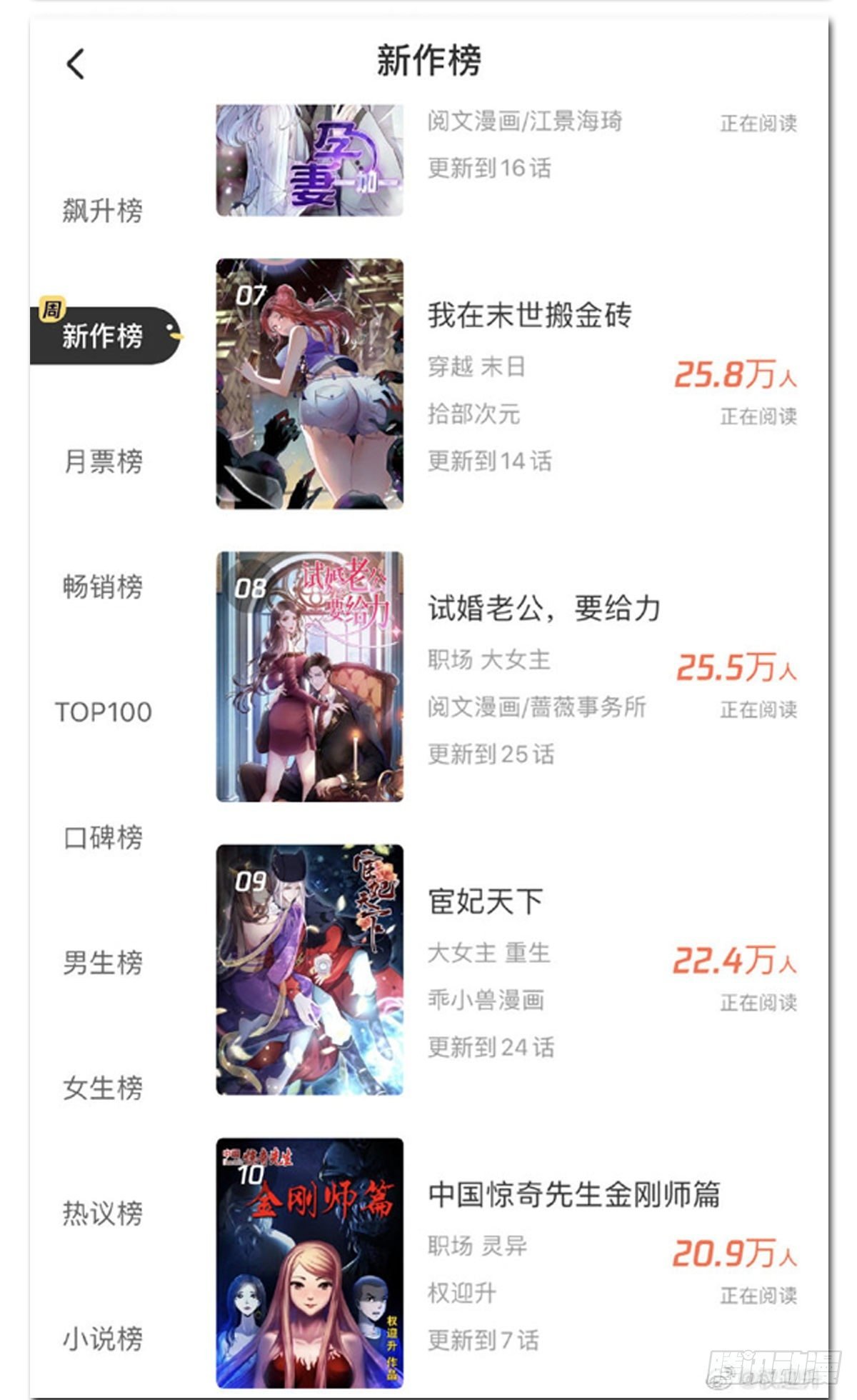Switch to the 飙升榜 ranking

click(103, 211)
